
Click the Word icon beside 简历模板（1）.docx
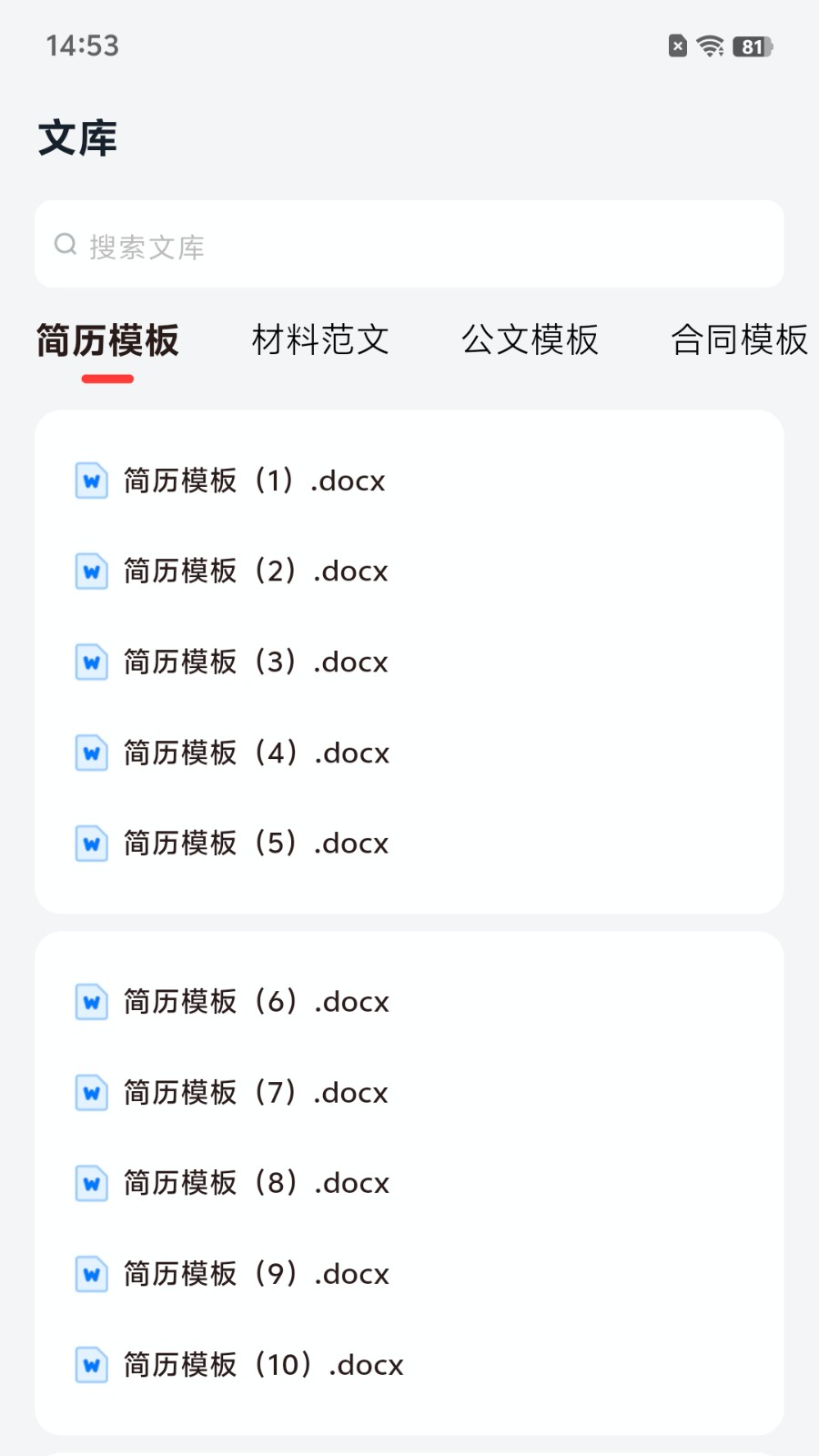tap(90, 480)
